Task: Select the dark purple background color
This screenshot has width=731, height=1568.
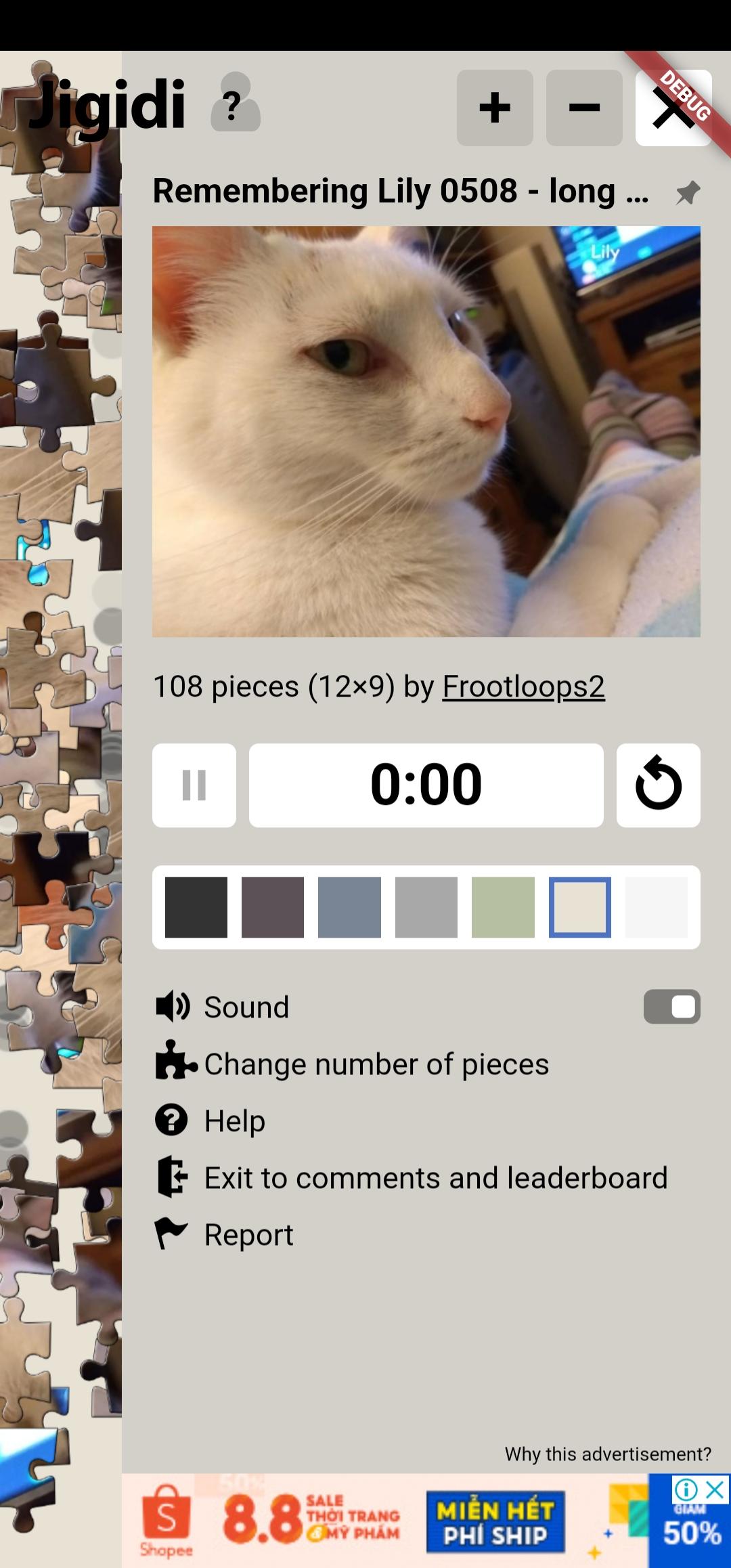Action: [273, 907]
